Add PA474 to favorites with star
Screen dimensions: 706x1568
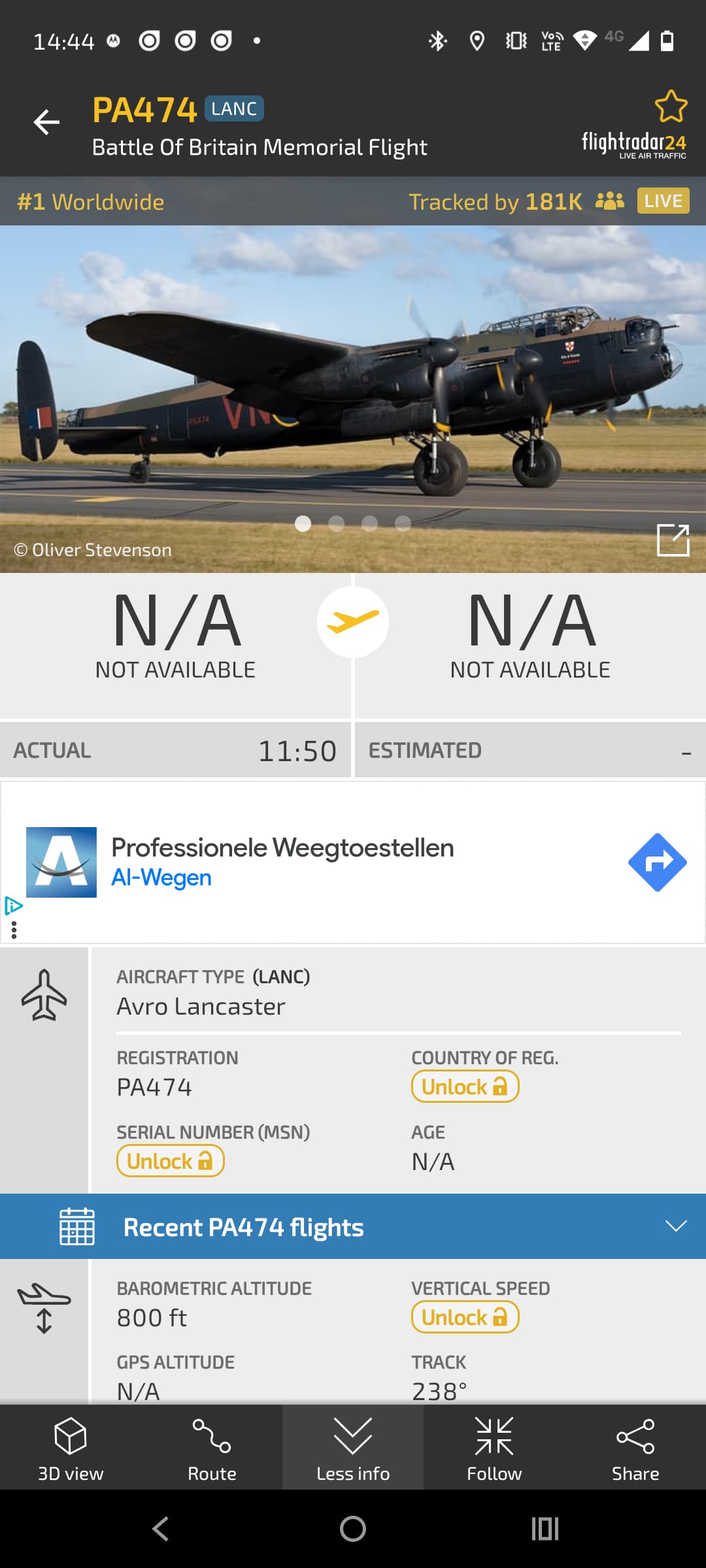[671, 106]
